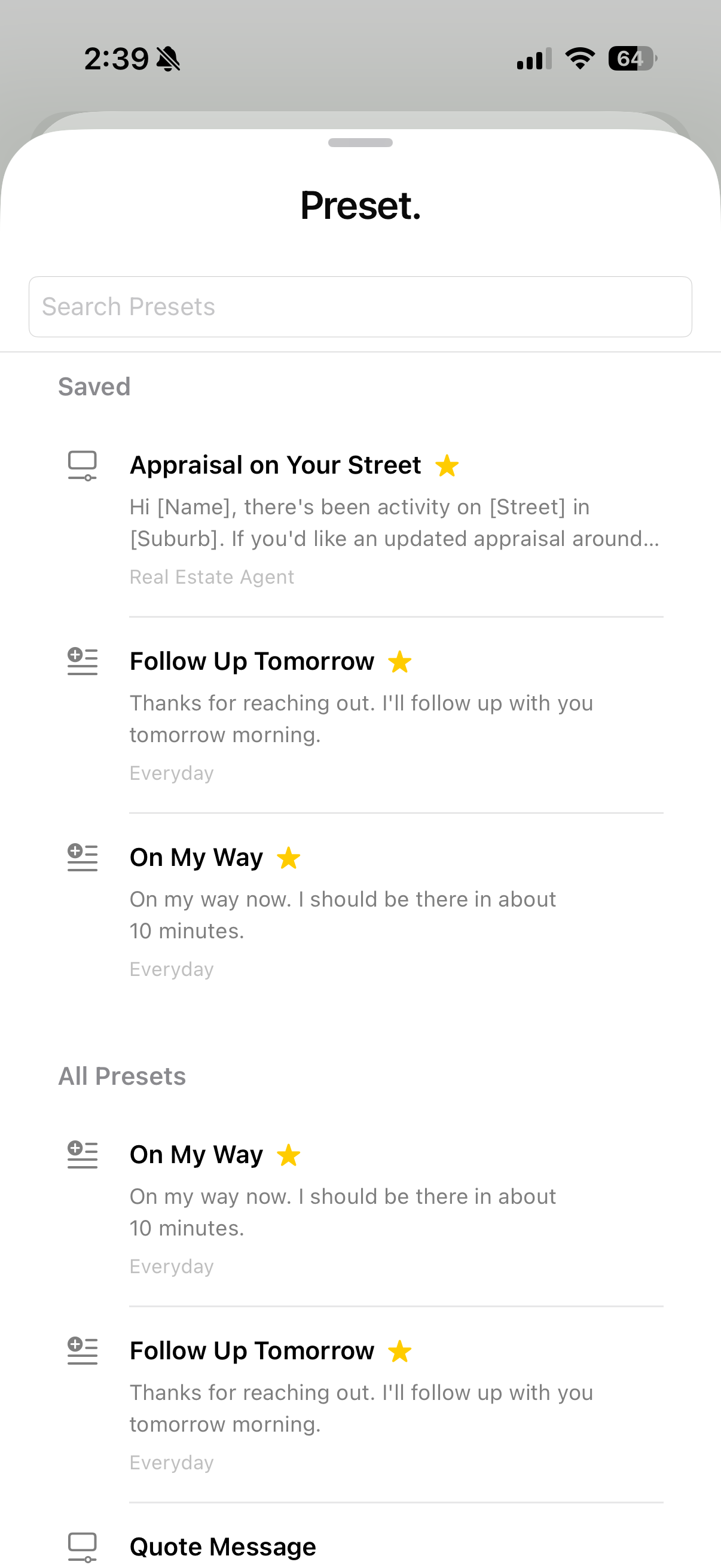Toggle the star on Appraisal on Your Street
This screenshot has width=721, height=1568.
[x=447, y=466]
